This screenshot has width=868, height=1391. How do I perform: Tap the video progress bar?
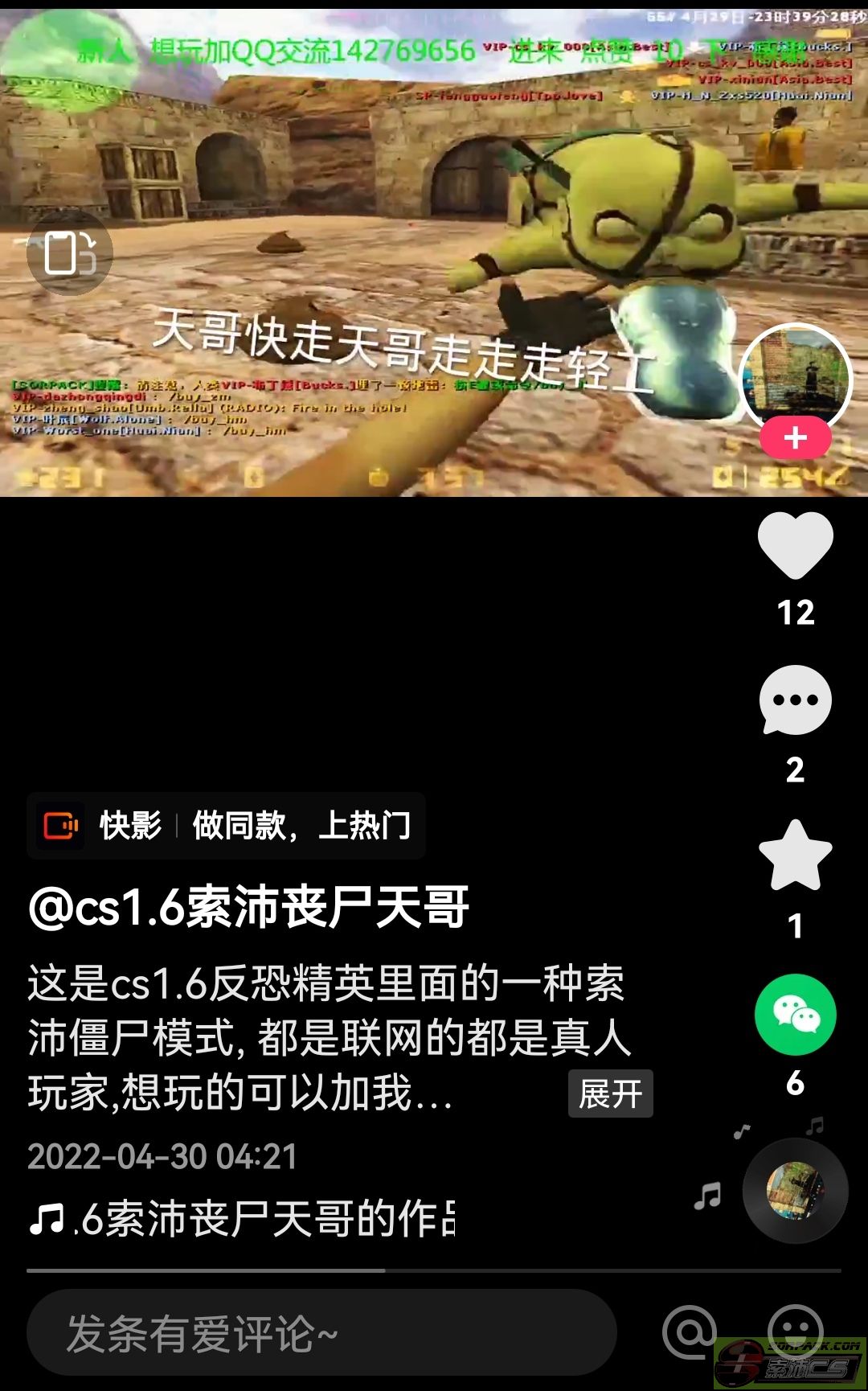coord(434,1270)
